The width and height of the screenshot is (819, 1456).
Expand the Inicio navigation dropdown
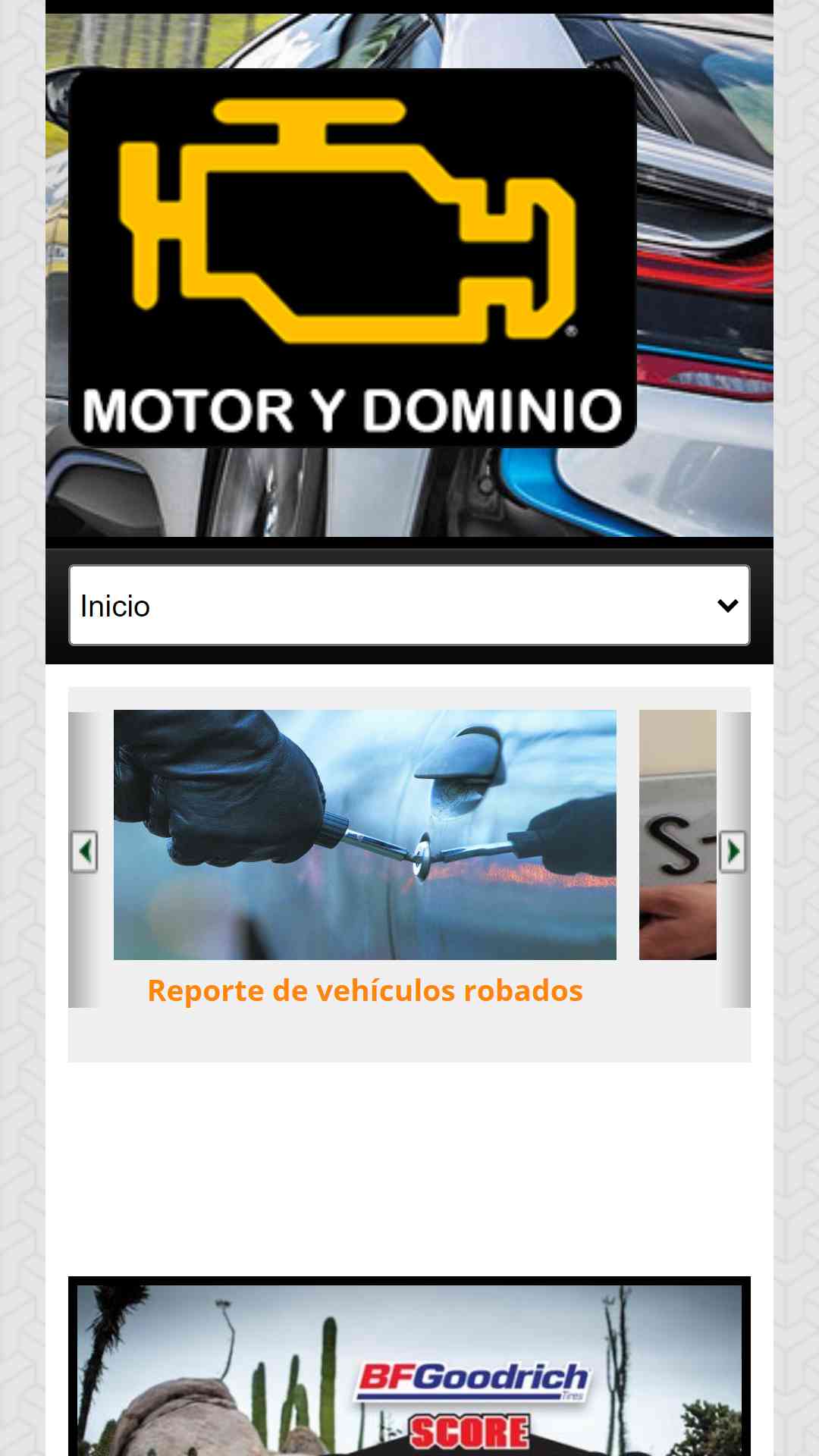409,605
